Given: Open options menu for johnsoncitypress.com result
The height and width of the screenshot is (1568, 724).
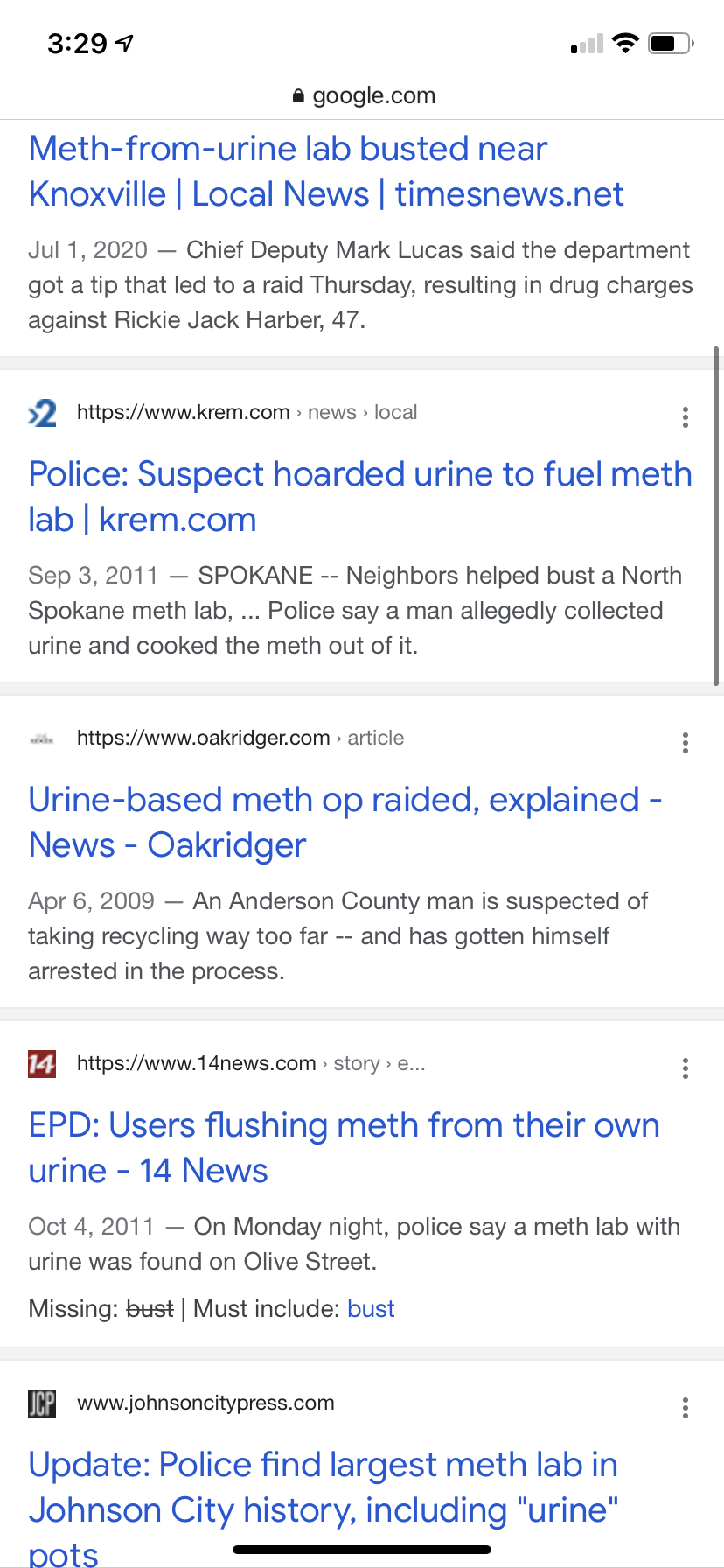Looking at the screenshot, I should (686, 1408).
